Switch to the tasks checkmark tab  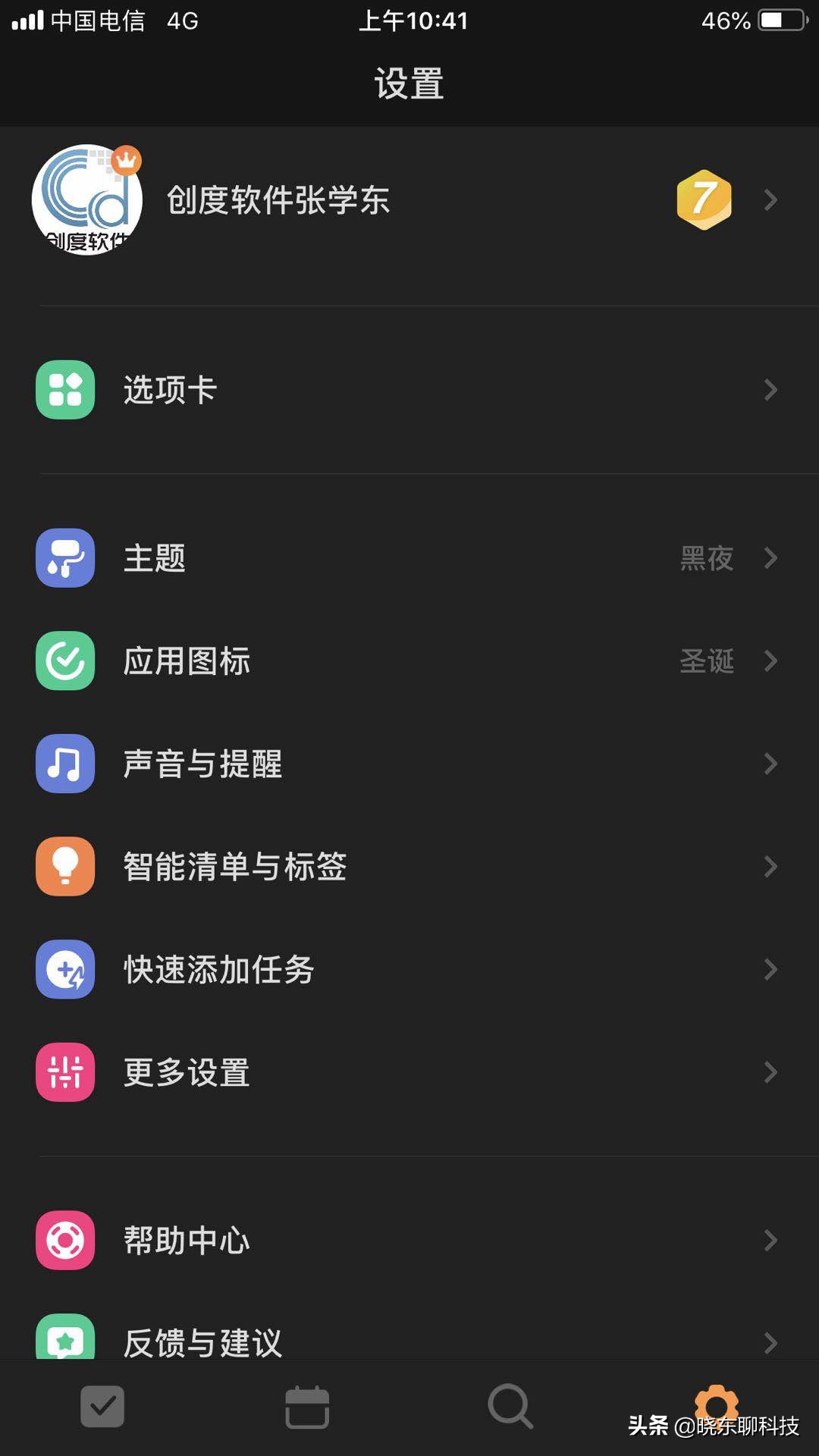102,1407
